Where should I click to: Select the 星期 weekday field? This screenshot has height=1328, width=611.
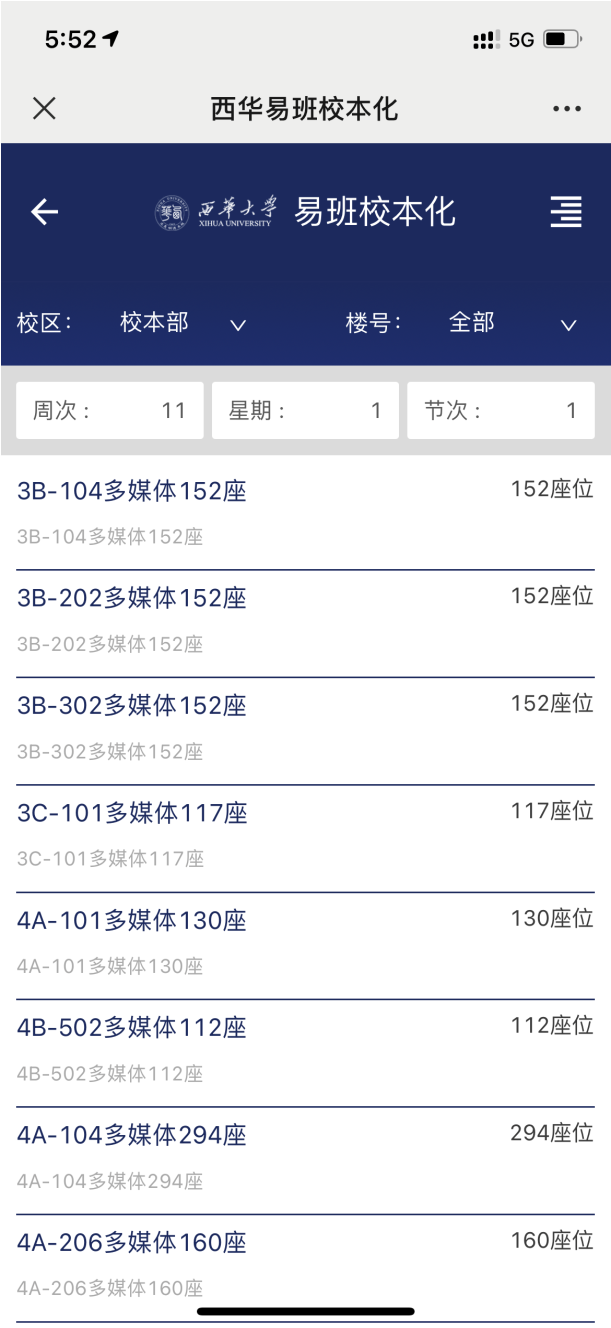[305, 410]
